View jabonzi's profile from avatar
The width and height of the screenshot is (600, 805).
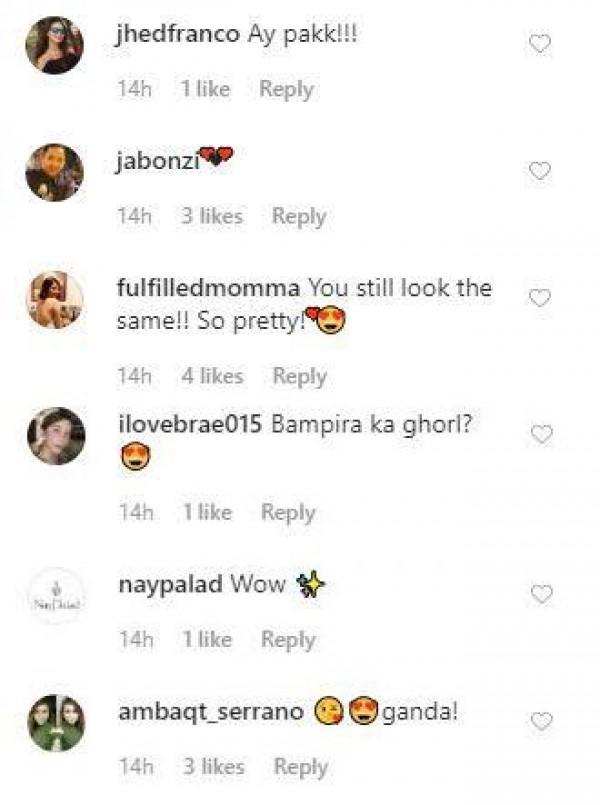click(55, 172)
